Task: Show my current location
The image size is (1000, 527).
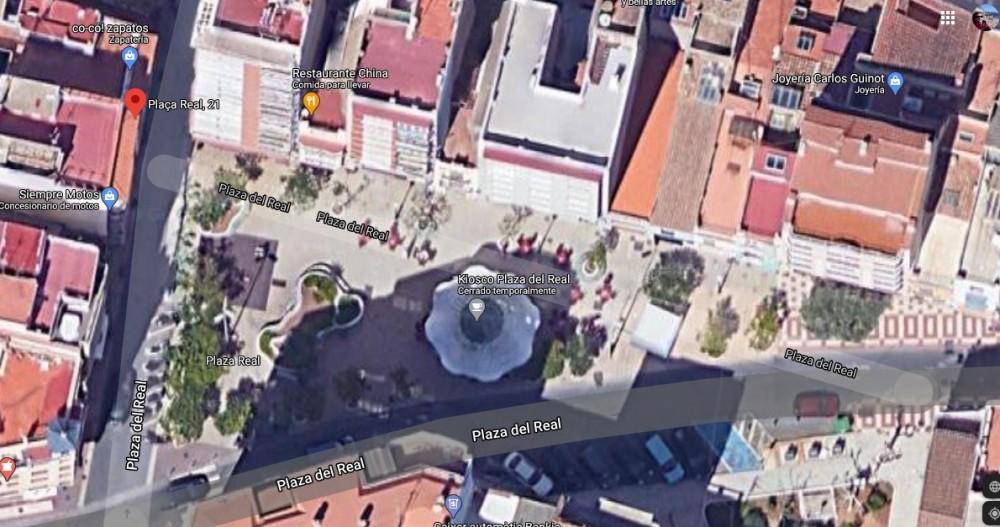Action: click(x=993, y=513)
